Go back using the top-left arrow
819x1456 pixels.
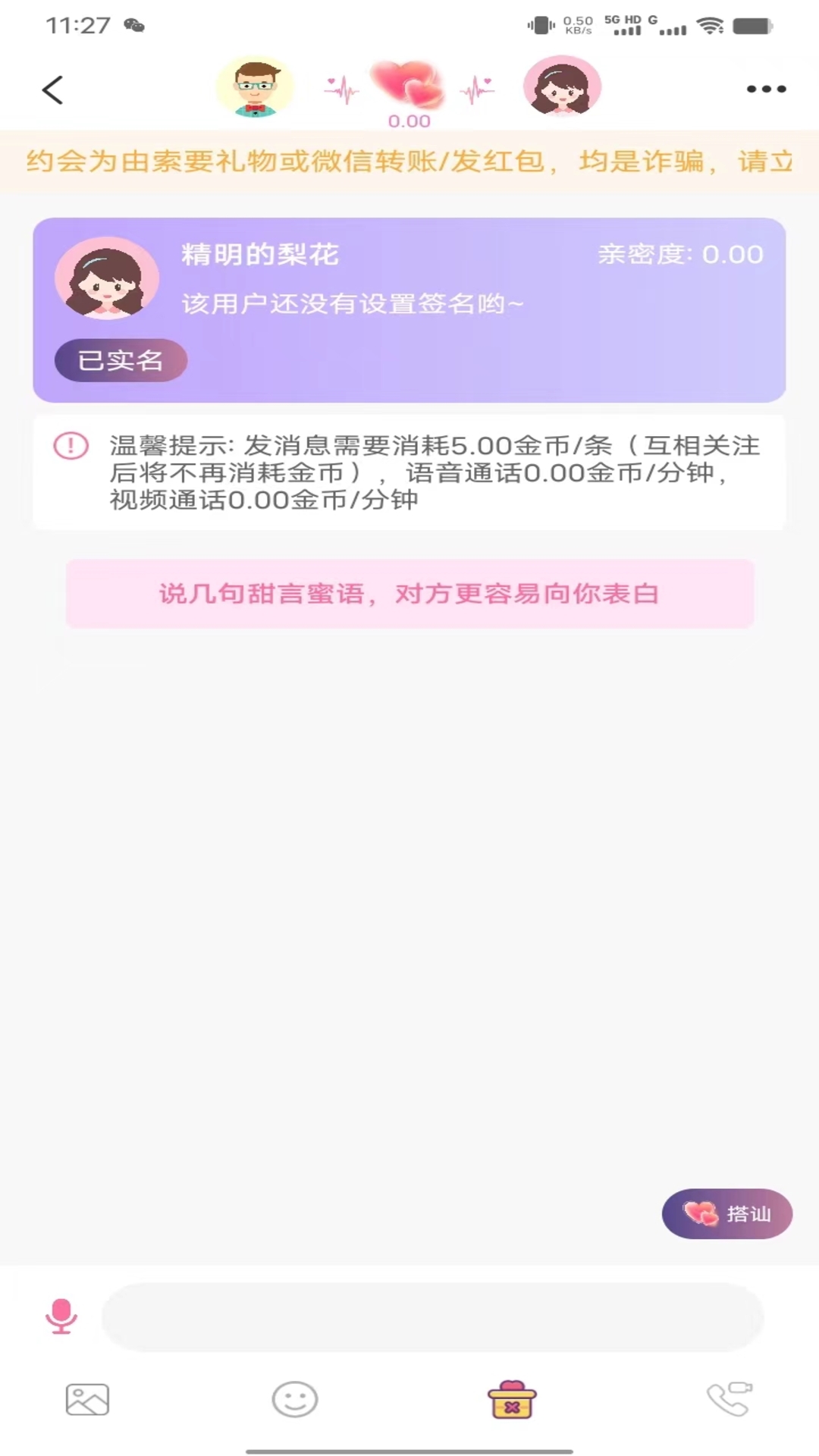coord(52,89)
